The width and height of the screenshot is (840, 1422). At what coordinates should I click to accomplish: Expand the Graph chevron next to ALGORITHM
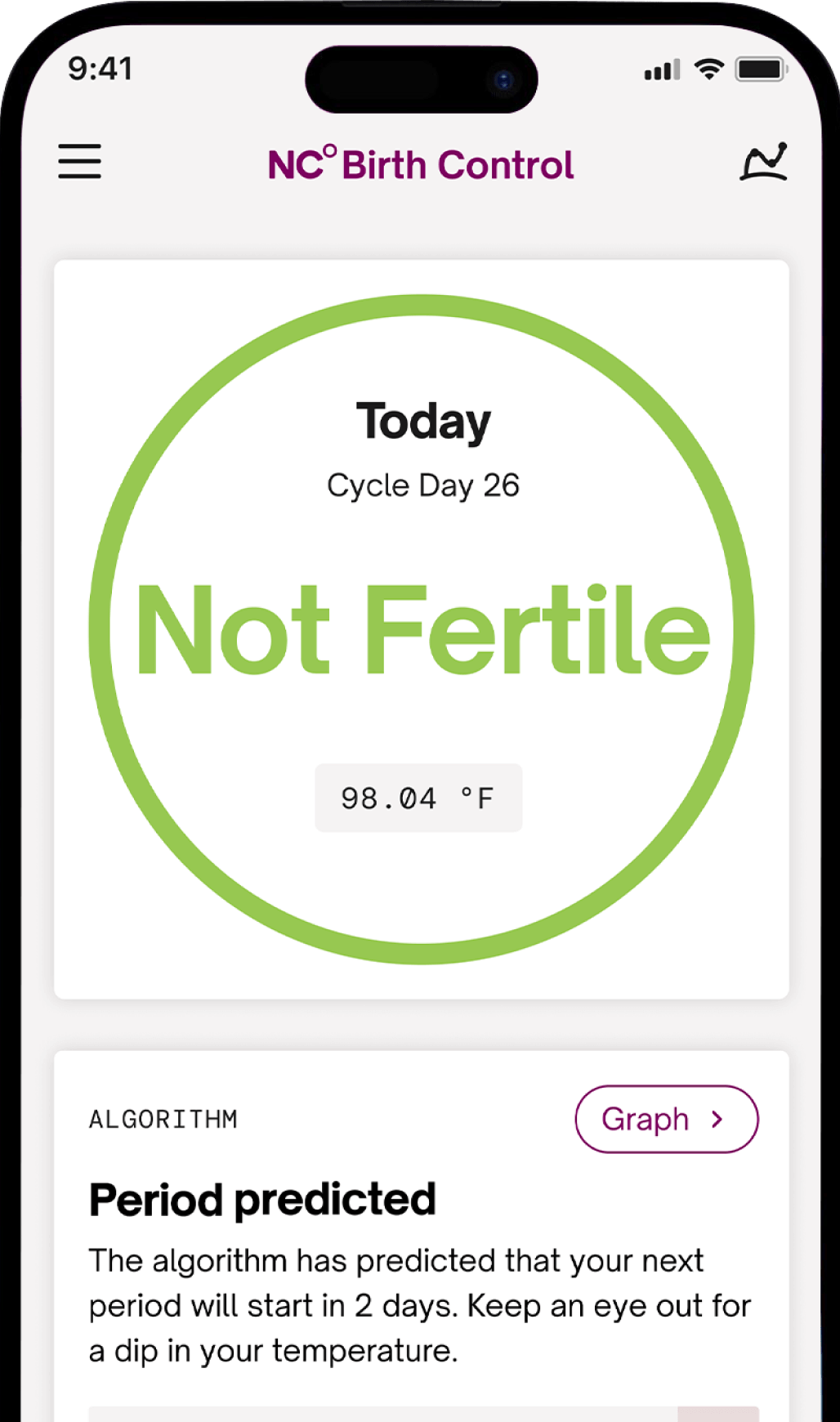pos(717,1119)
